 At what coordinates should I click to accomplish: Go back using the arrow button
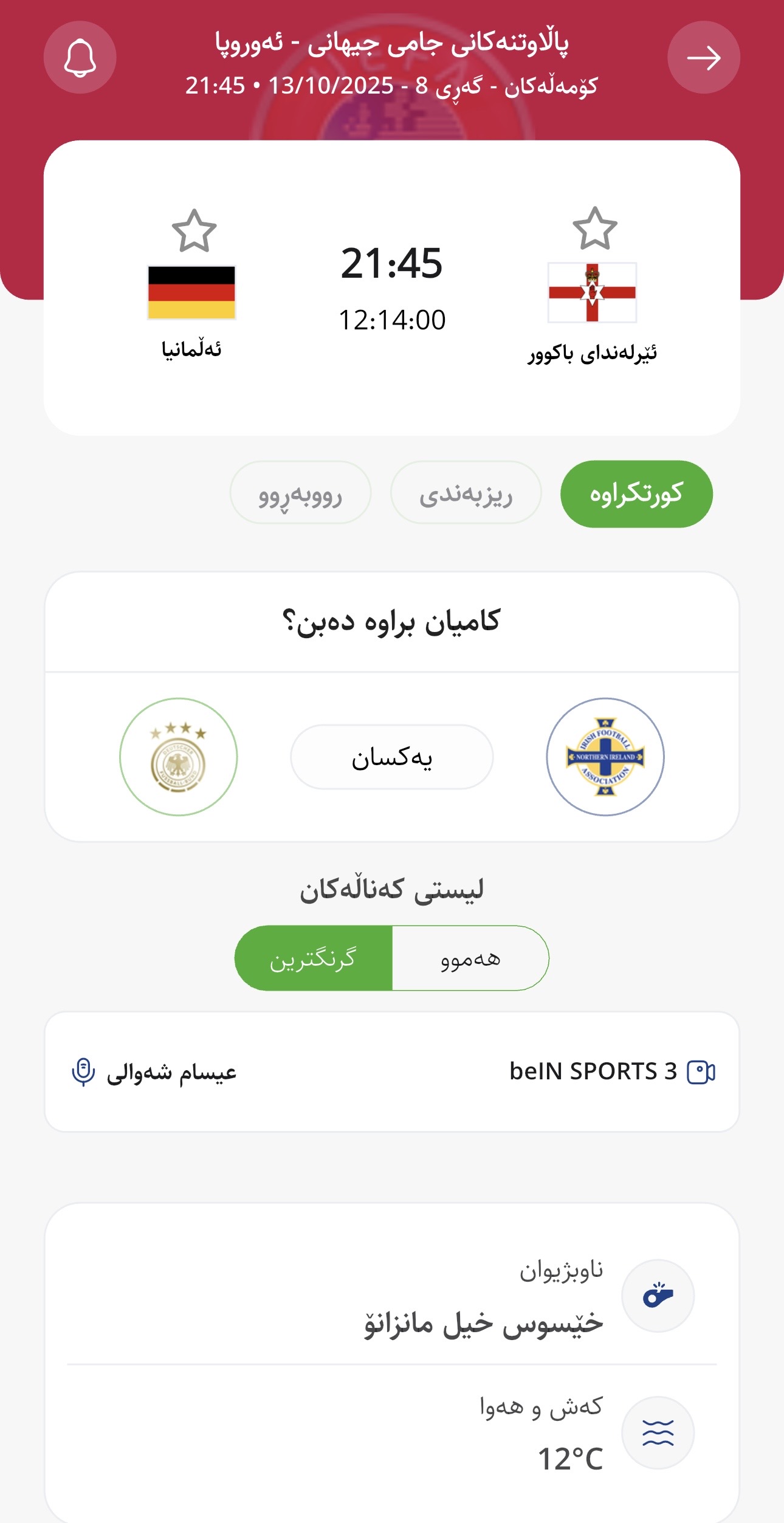point(703,58)
